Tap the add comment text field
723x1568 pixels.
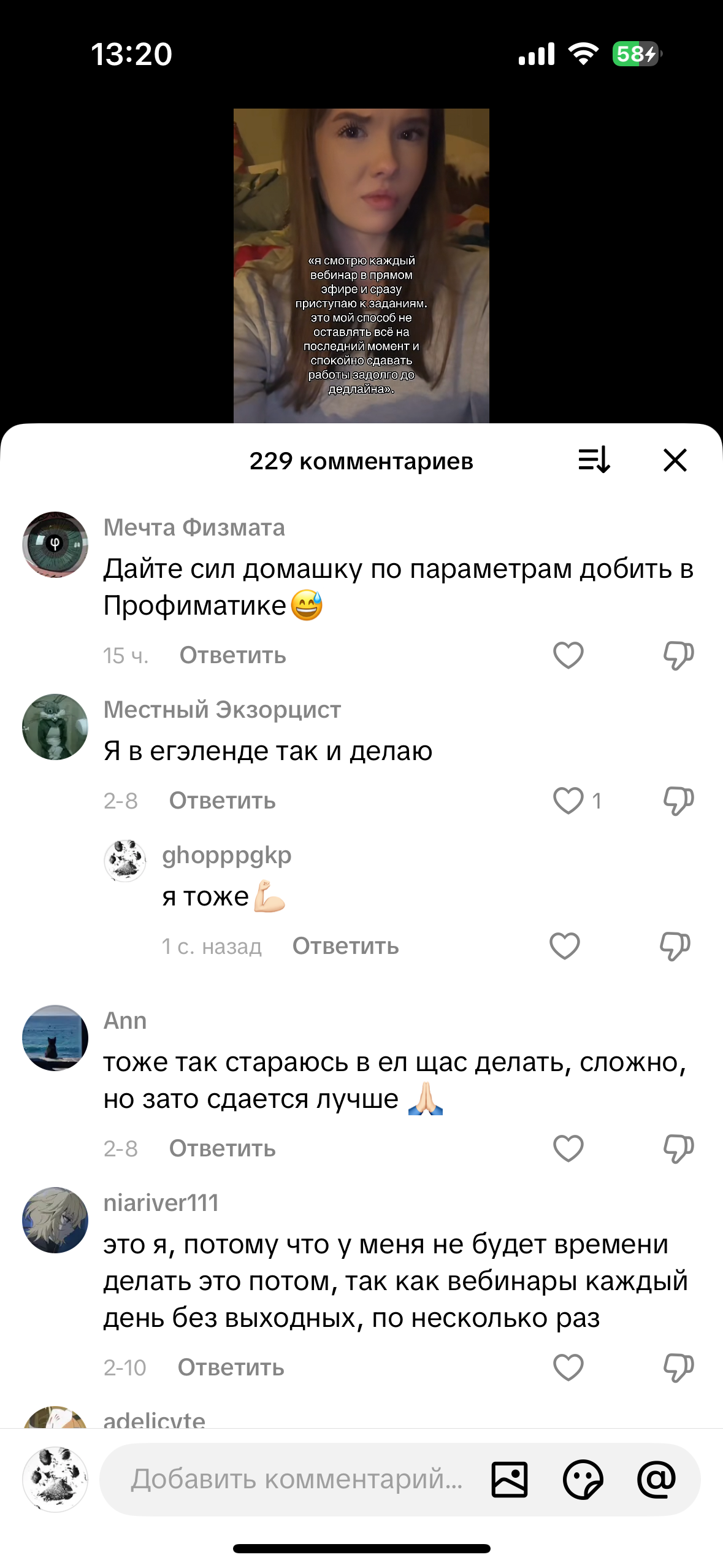coord(297,1479)
